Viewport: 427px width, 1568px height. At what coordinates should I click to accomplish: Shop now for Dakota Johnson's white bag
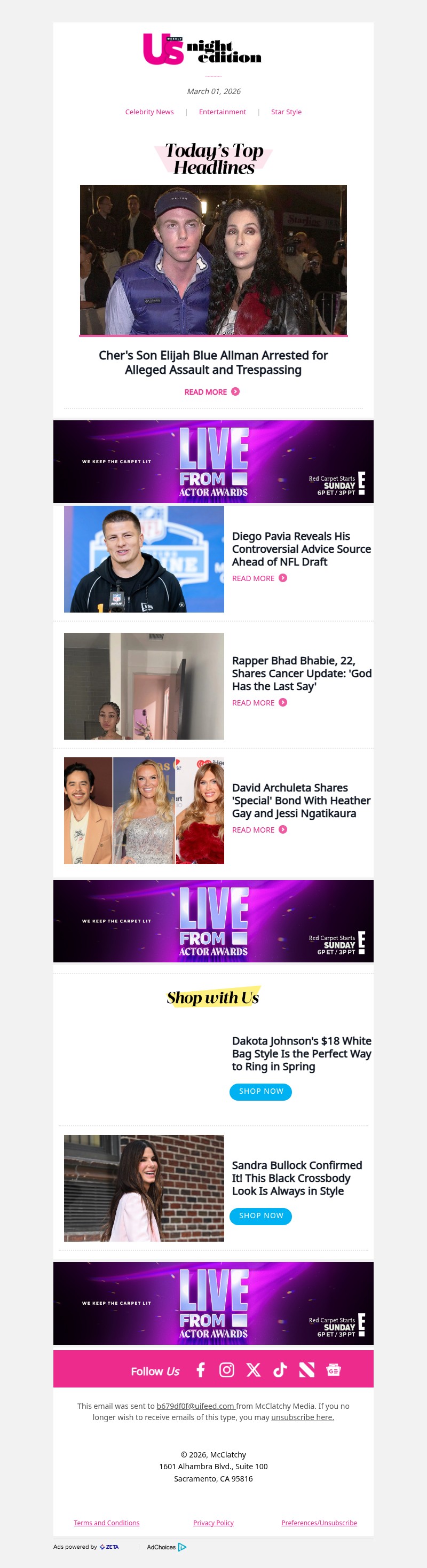[260, 1092]
